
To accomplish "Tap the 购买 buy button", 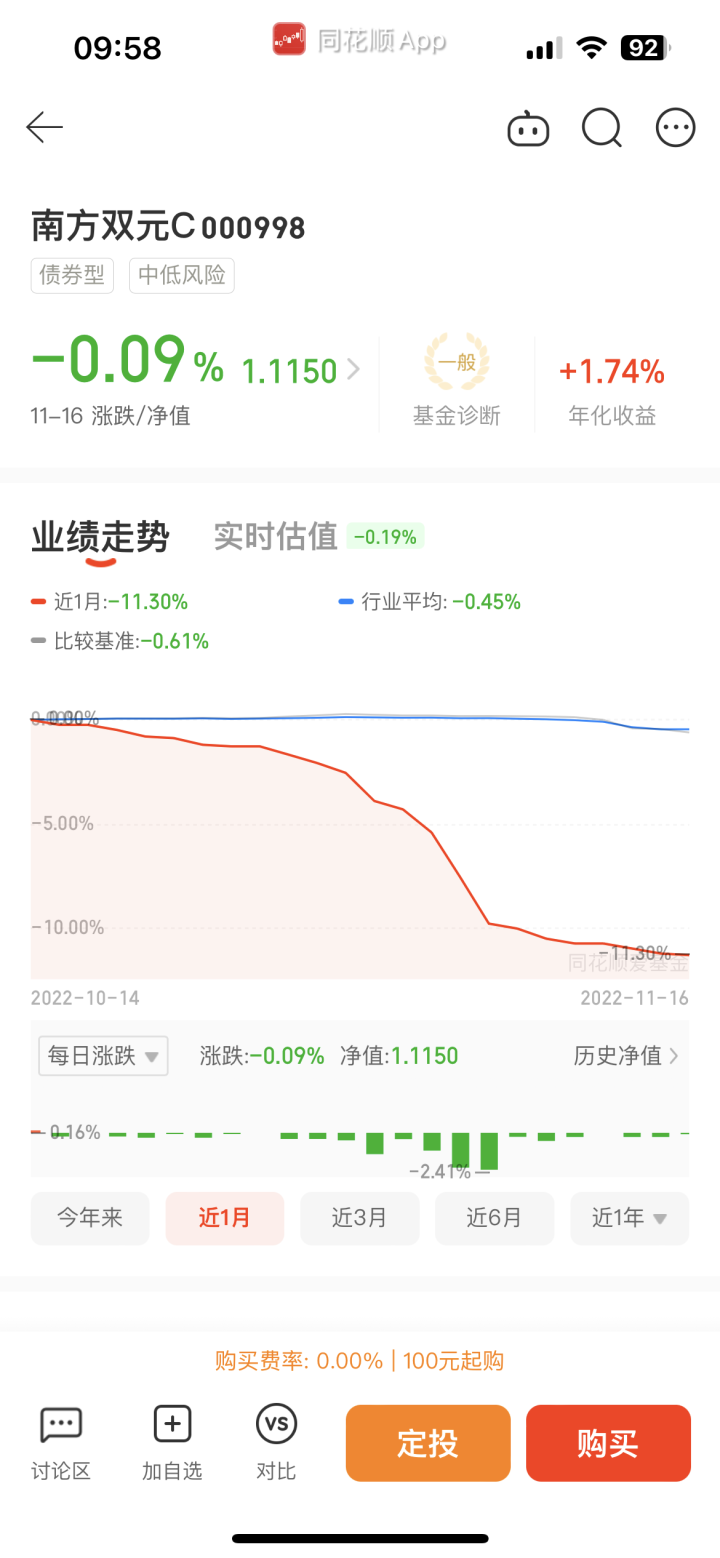I will [x=608, y=1443].
